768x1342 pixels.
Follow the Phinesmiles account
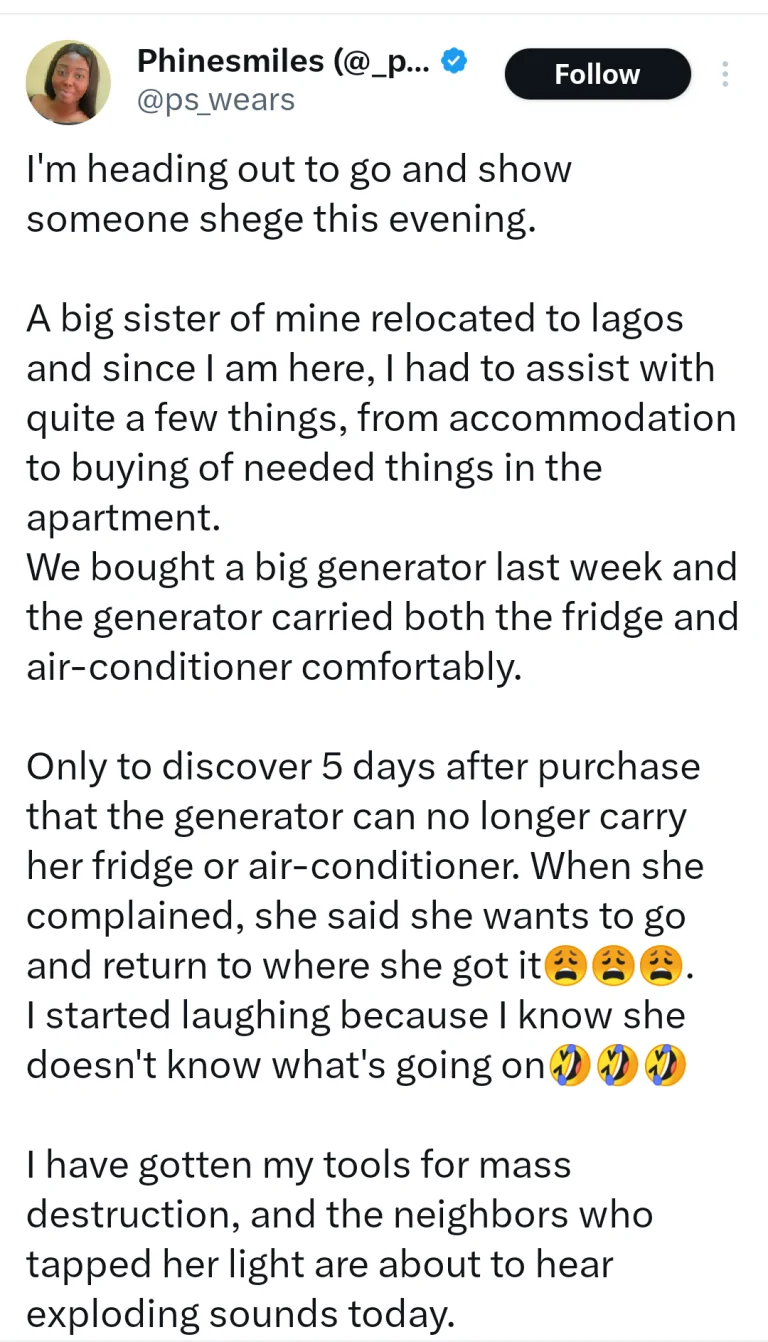click(597, 74)
